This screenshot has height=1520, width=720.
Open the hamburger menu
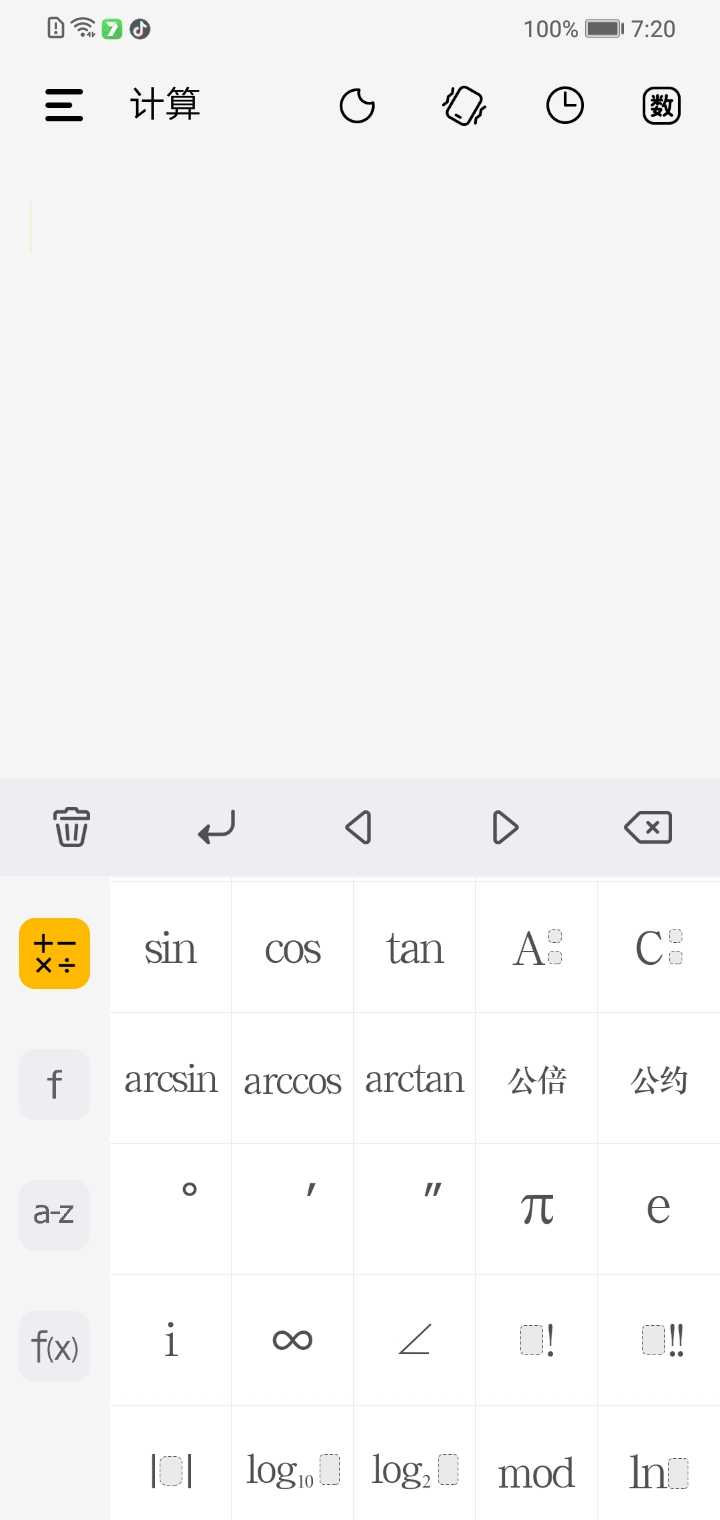64,105
